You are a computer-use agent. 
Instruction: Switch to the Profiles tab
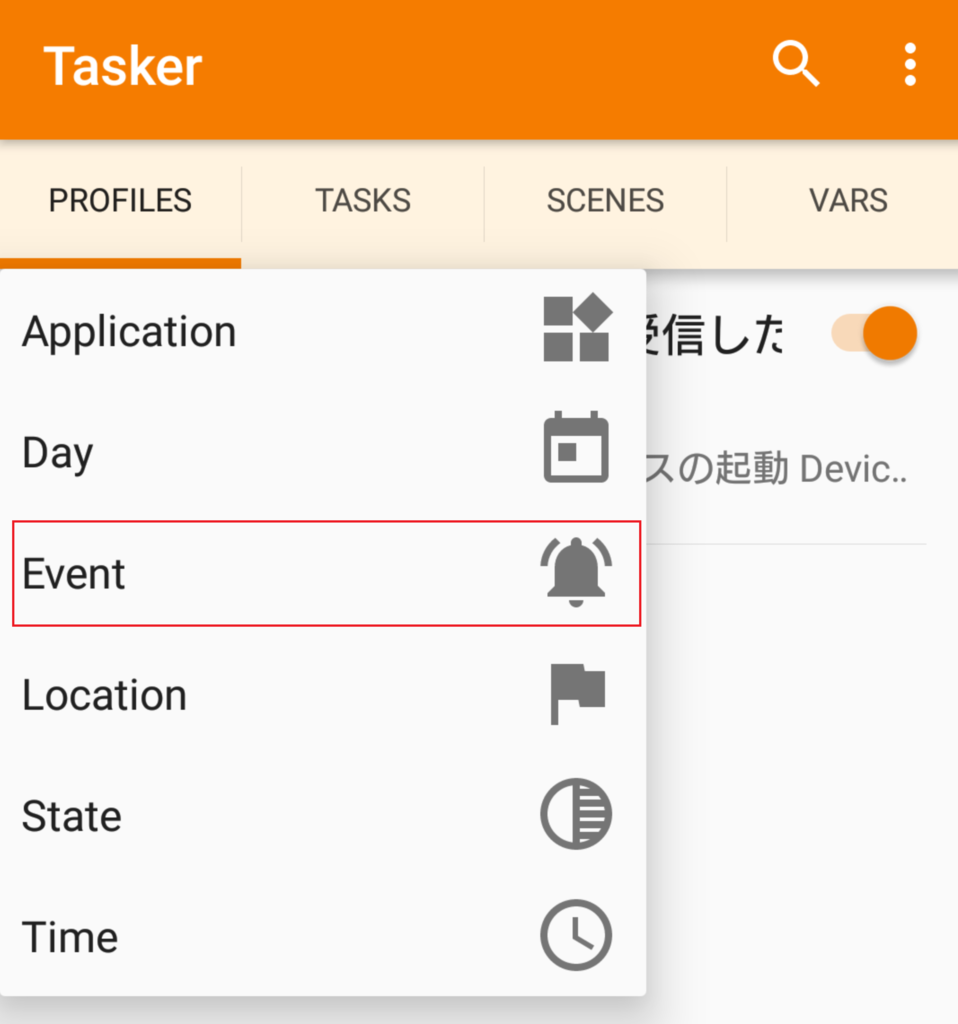pyautogui.click(x=120, y=201)
